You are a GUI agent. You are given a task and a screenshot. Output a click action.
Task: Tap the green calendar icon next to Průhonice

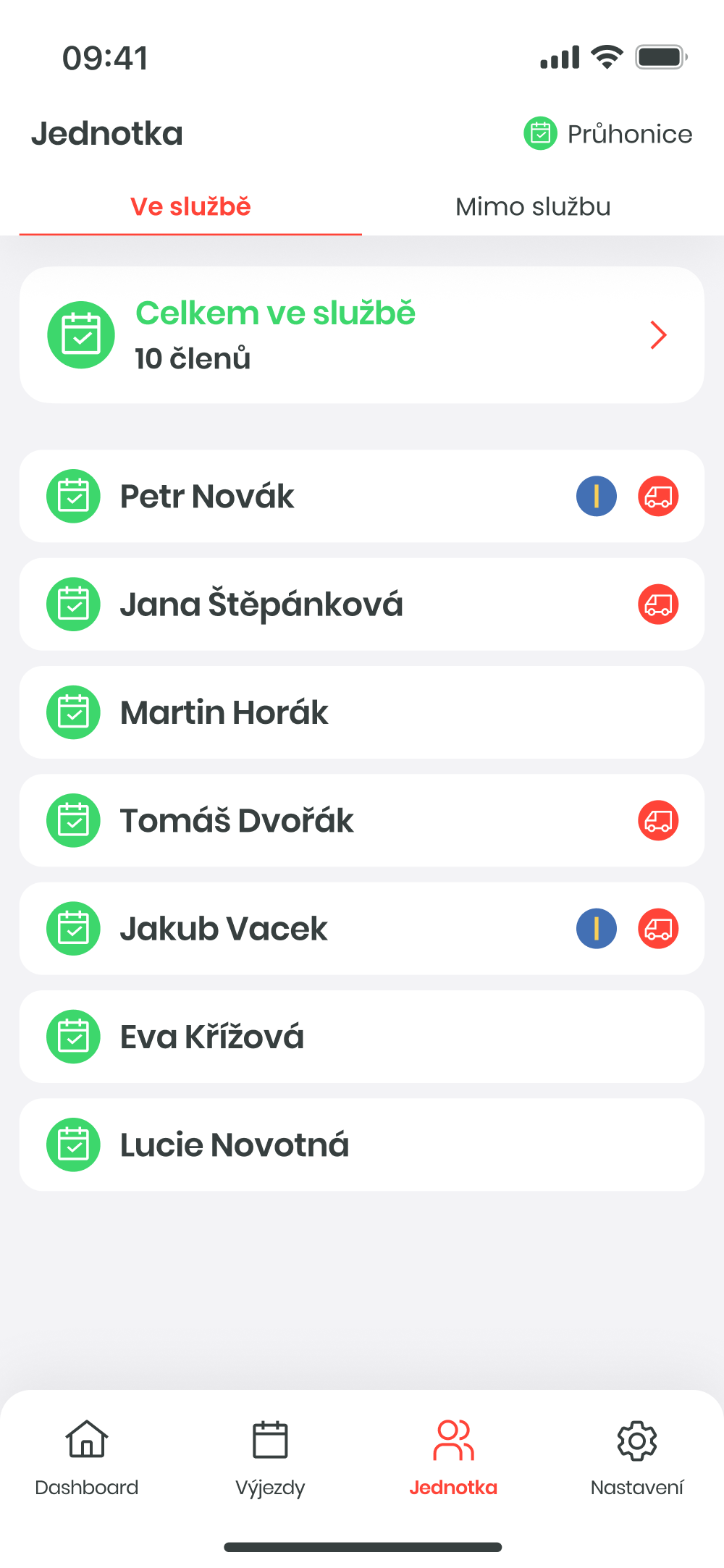[x=539, y=133]
